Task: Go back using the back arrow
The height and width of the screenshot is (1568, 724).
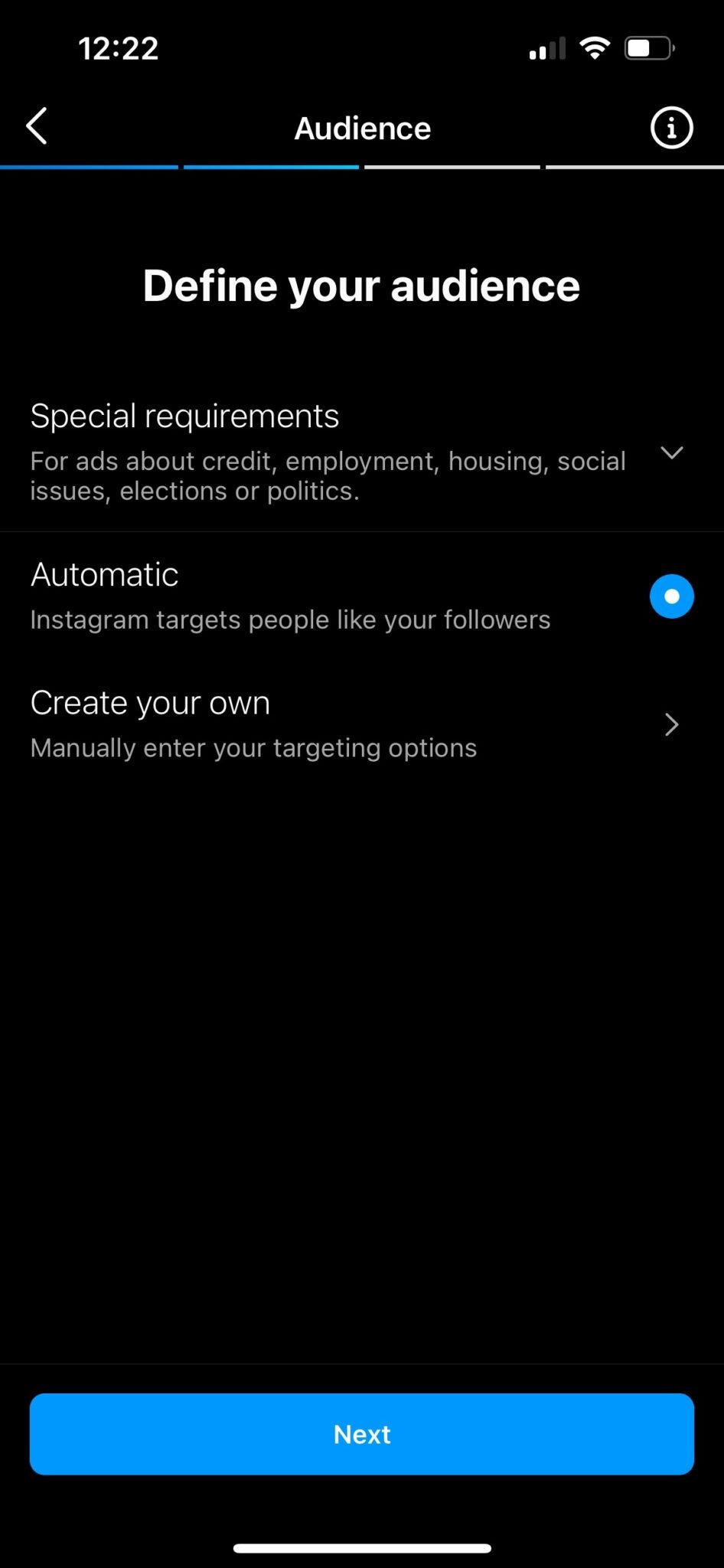Action: (37, 127)
